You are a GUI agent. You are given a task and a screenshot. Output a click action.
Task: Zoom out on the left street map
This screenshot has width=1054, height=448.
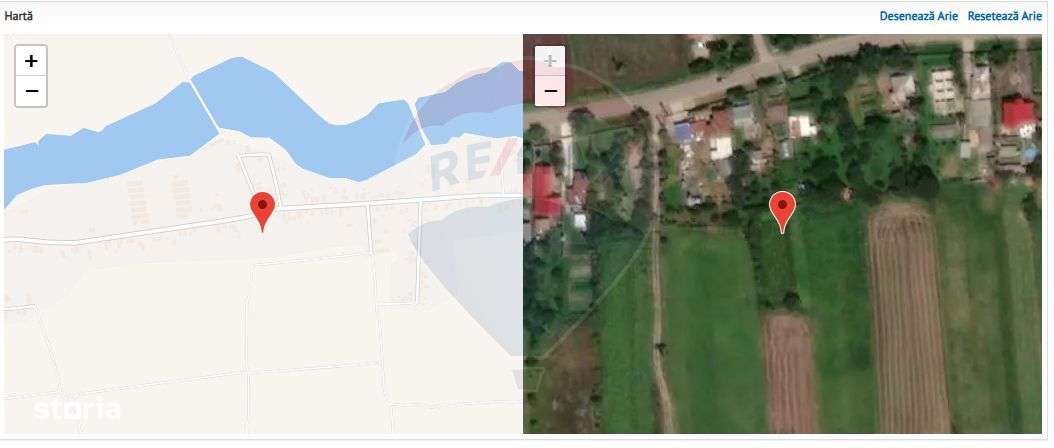31,91
